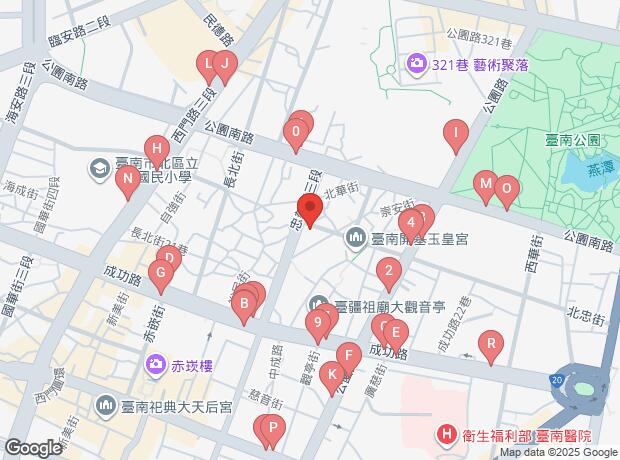Open marker H near 西門路三段
Screen dimensions: 620x460
click(155, 148)
